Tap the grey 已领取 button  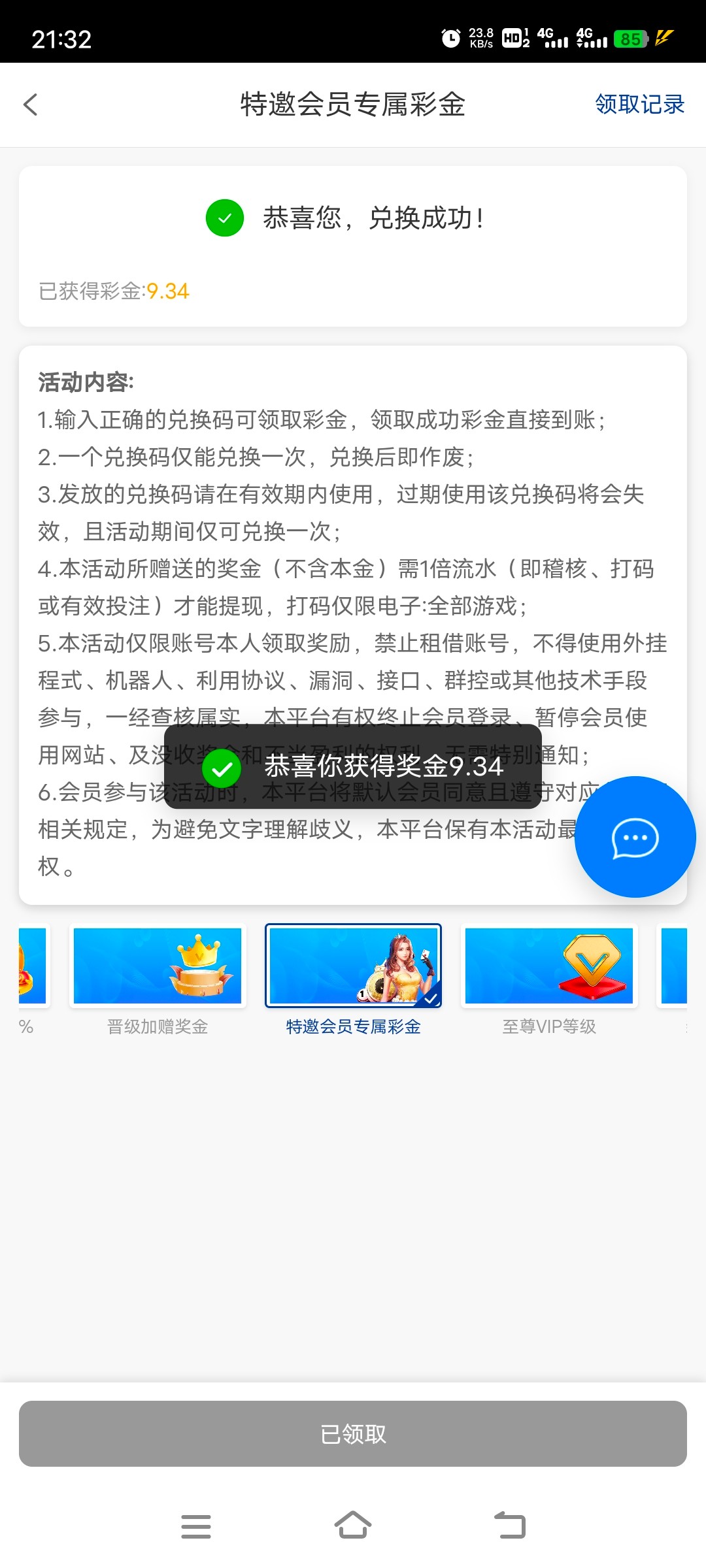pos(353,1433)
